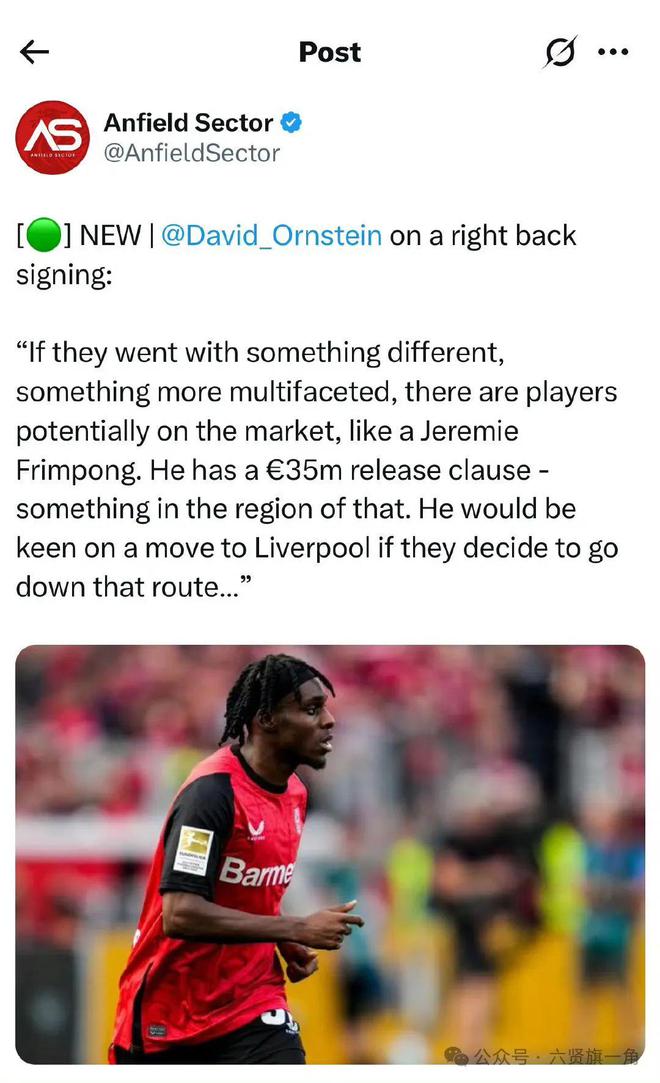Open the Anfield Sector account name

click(x=188, y=123)
